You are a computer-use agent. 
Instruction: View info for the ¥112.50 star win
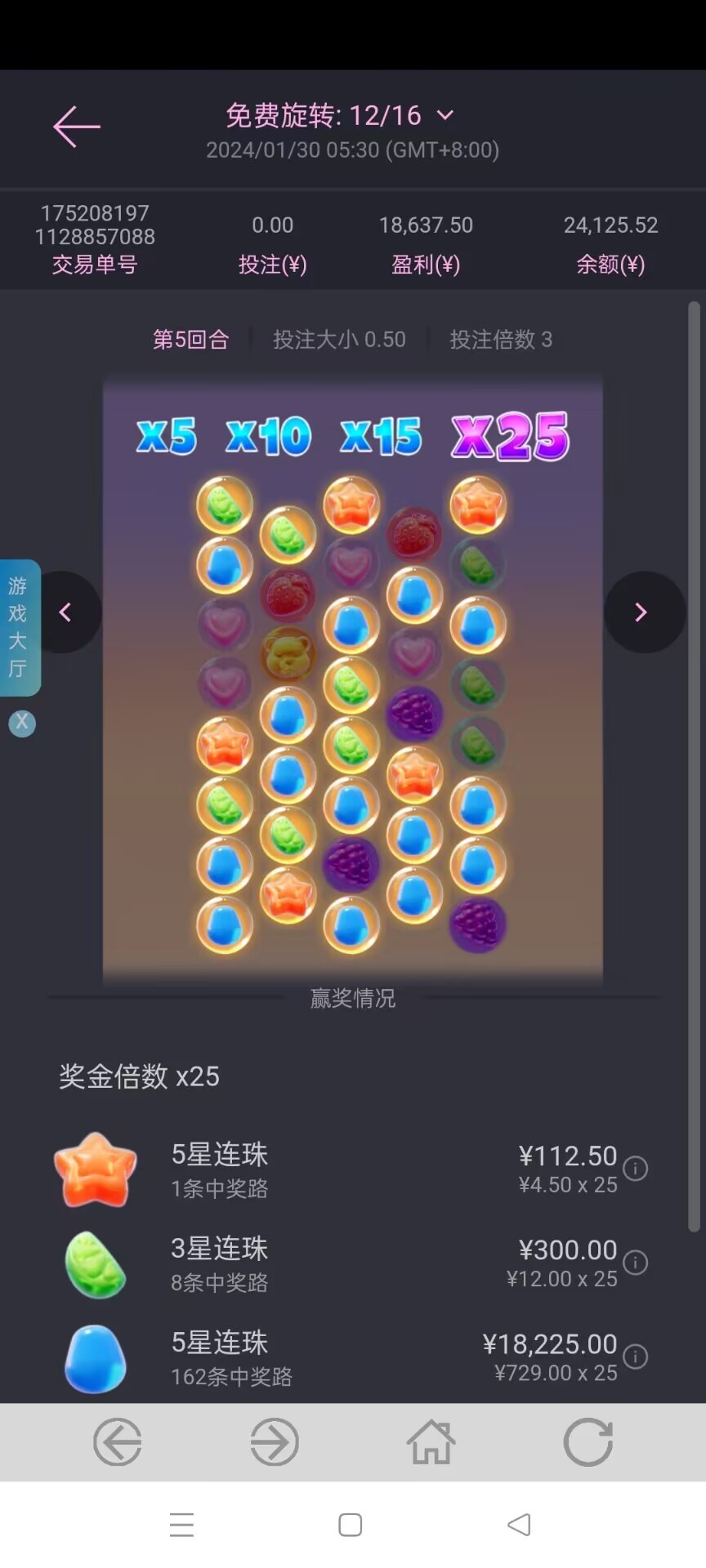[636, 1169]
